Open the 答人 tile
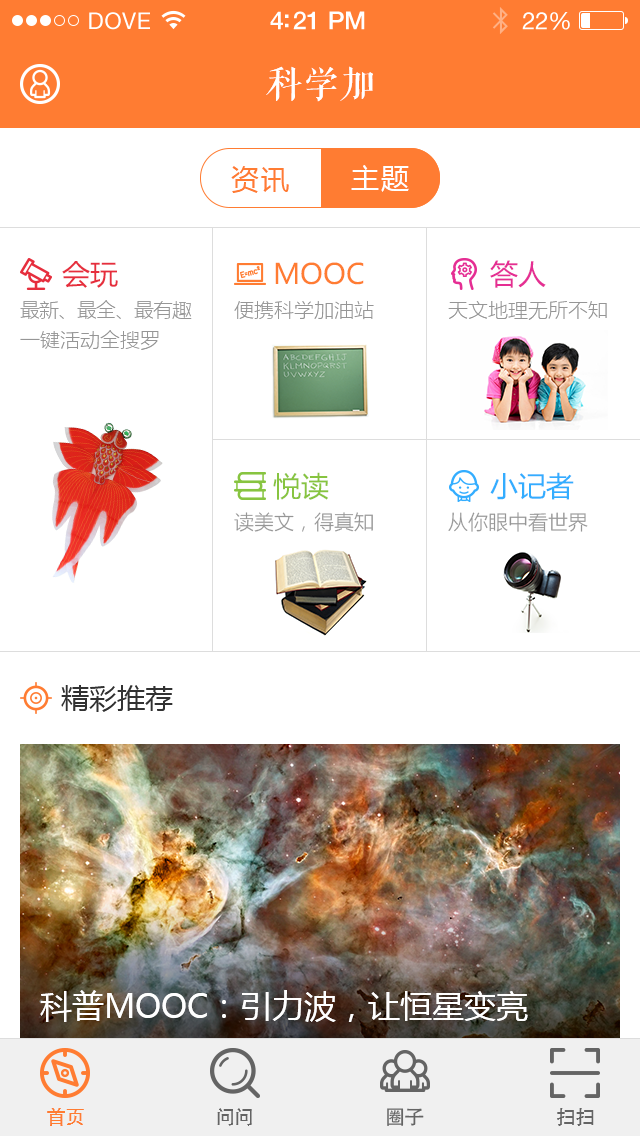 pyautogui.click(x=533, y=333)
